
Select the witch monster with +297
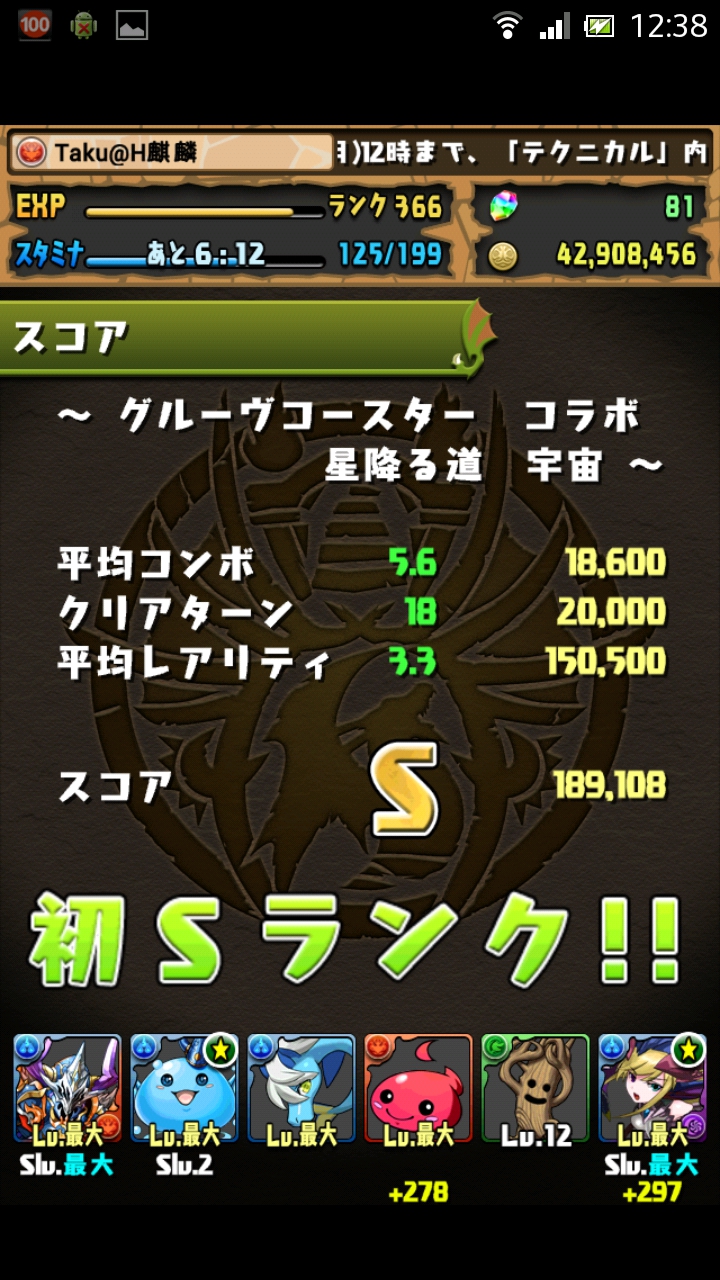[652, 1090]
